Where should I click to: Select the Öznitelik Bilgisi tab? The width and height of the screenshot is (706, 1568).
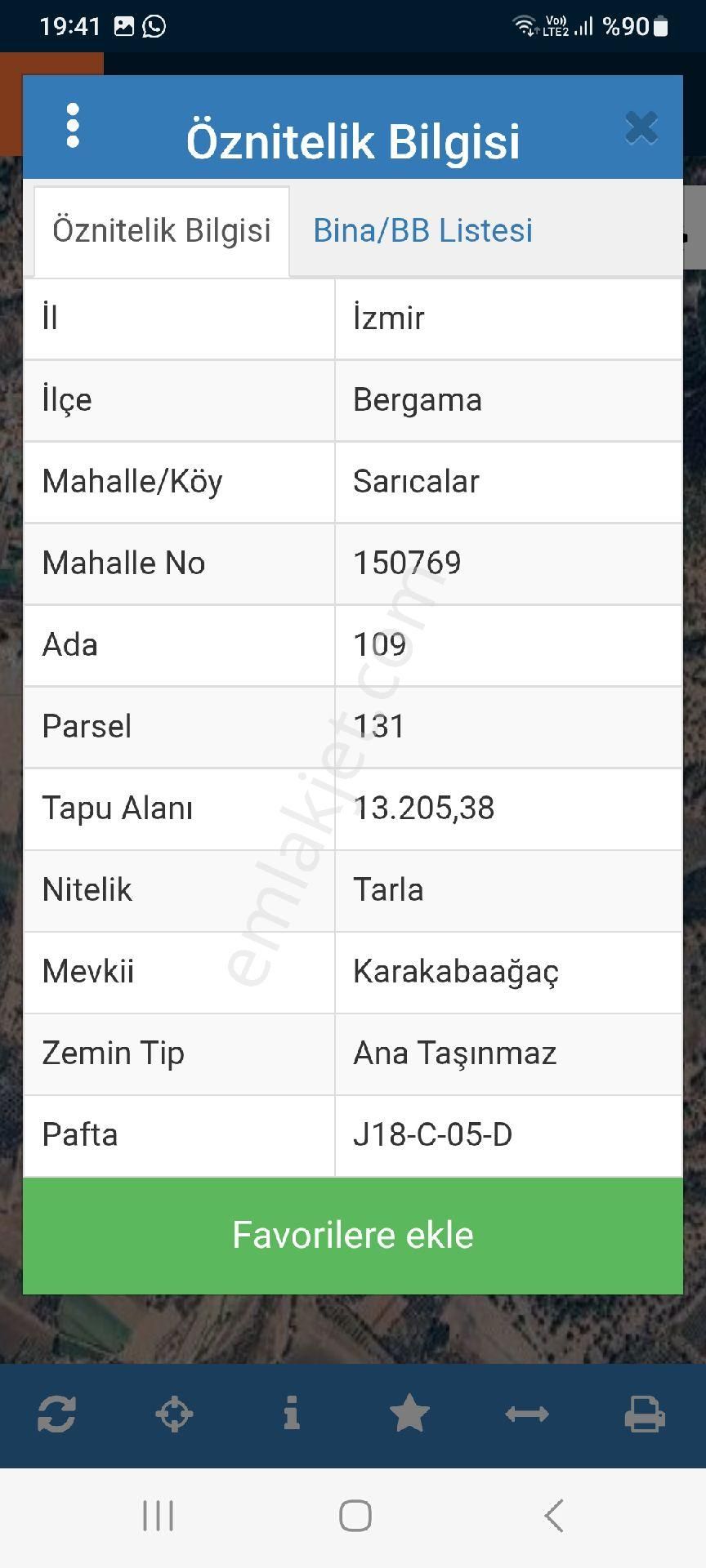[x=160, y=230]
